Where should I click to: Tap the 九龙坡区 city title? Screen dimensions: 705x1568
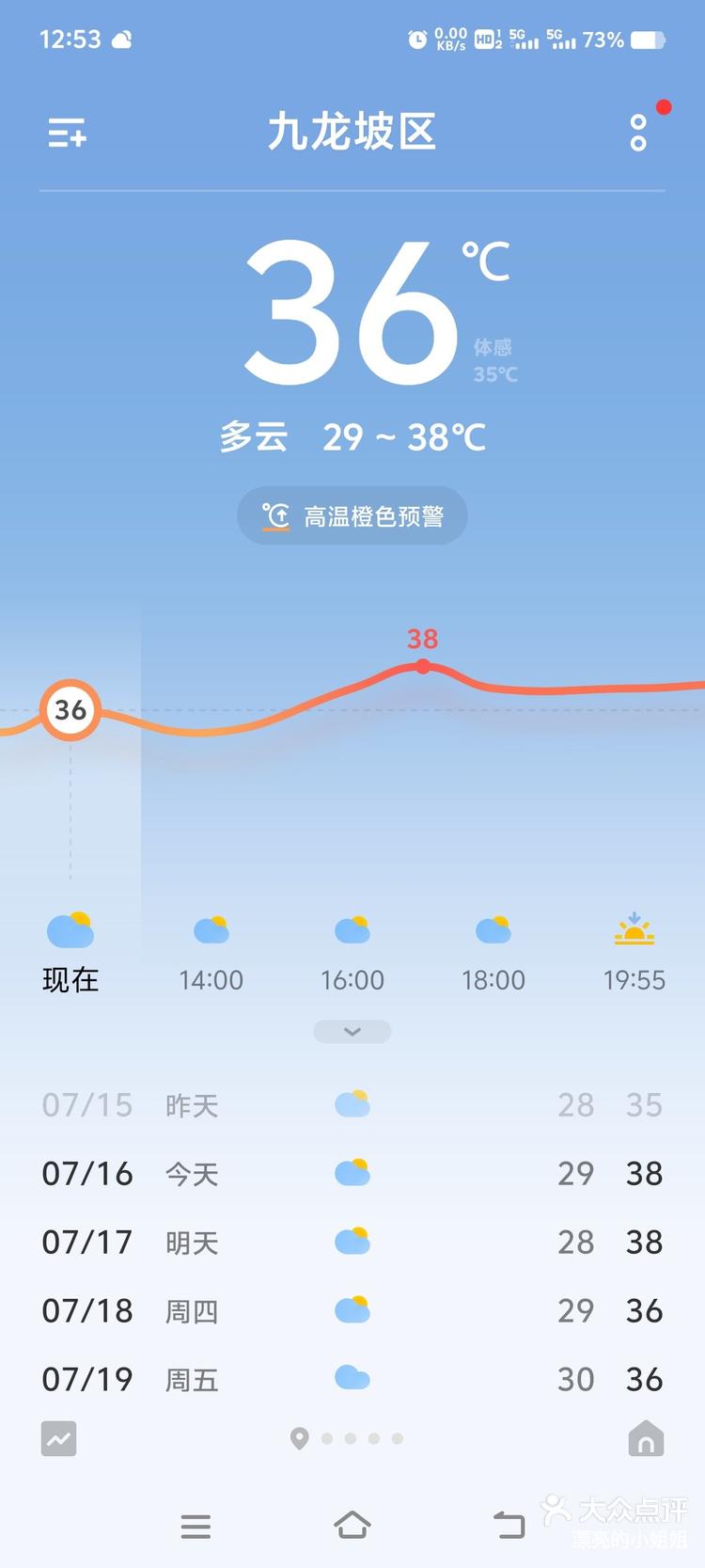(352, 132)
